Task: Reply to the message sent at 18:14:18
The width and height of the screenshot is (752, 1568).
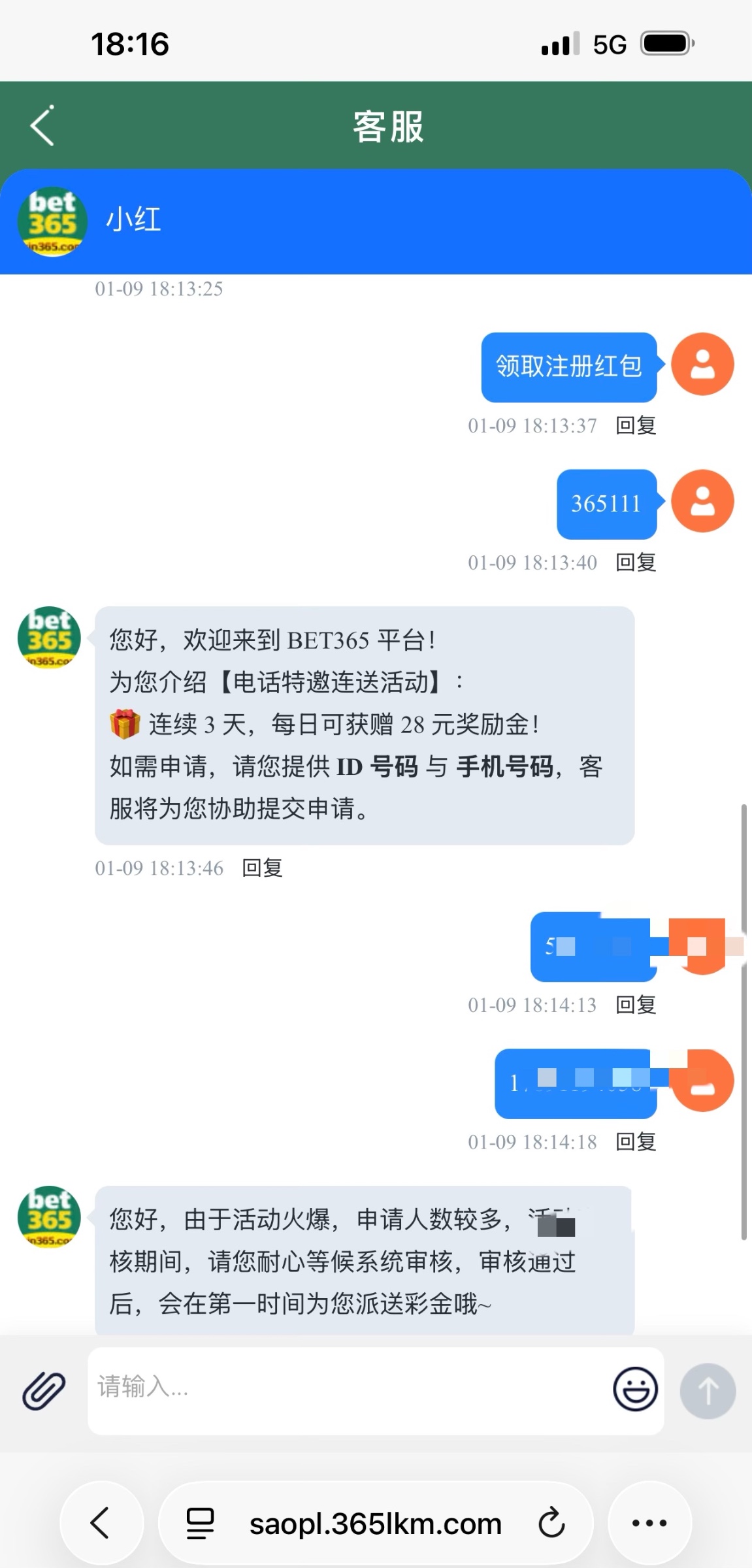Action: pyautogui.click(x=636, y=1141)
